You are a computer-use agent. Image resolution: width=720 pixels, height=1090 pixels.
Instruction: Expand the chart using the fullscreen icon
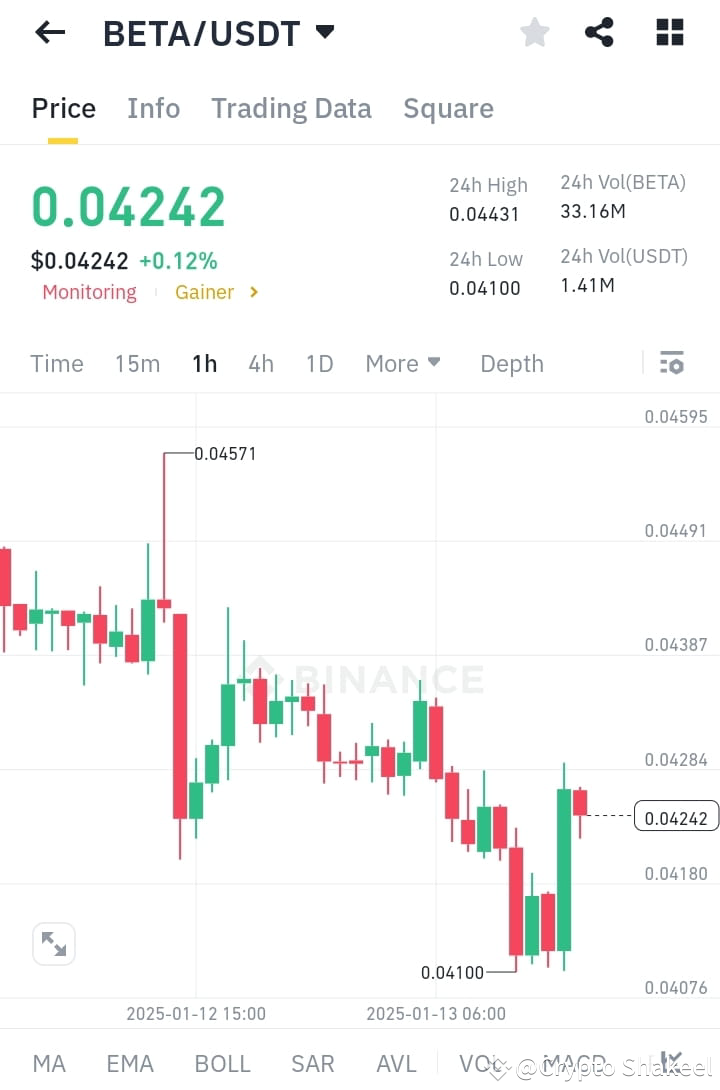click(53, 944)
